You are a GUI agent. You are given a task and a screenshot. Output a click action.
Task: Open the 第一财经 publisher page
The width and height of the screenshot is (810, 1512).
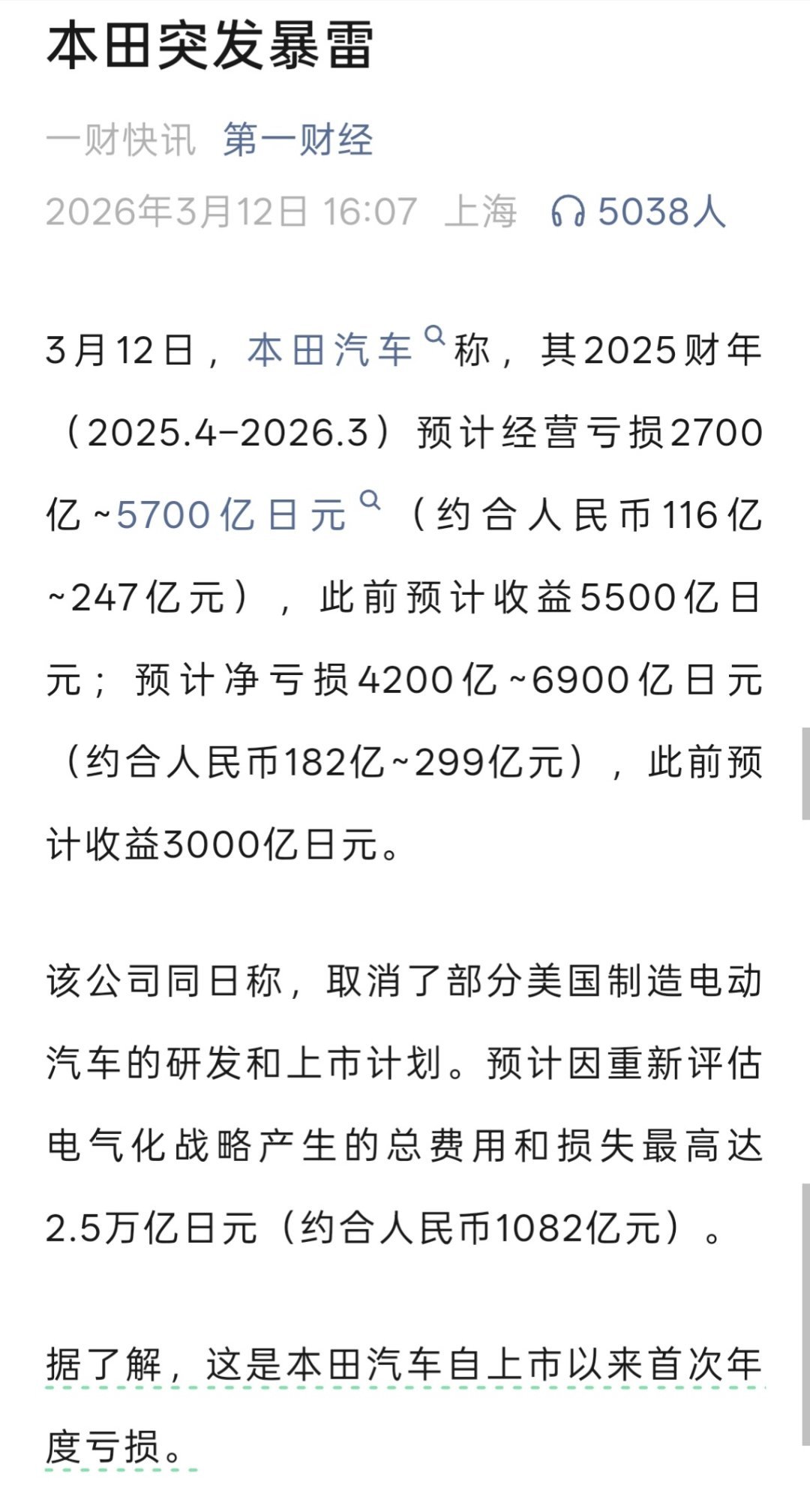point(297,142)
